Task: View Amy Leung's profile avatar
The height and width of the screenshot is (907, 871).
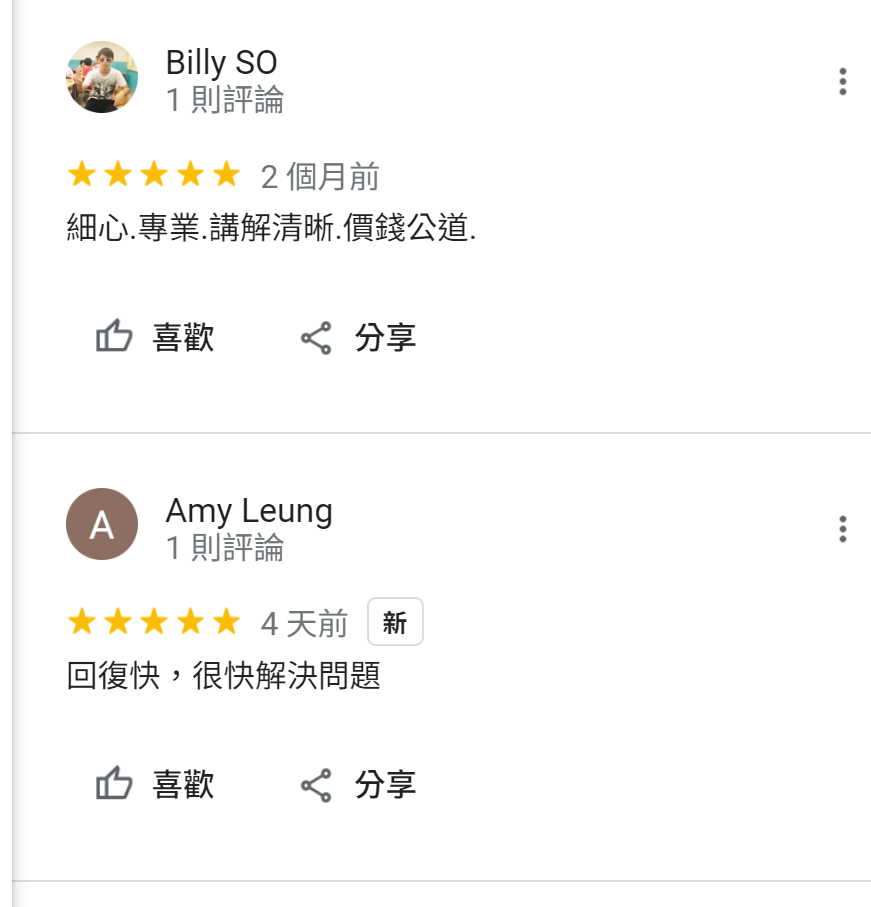Action: (102, 524)
